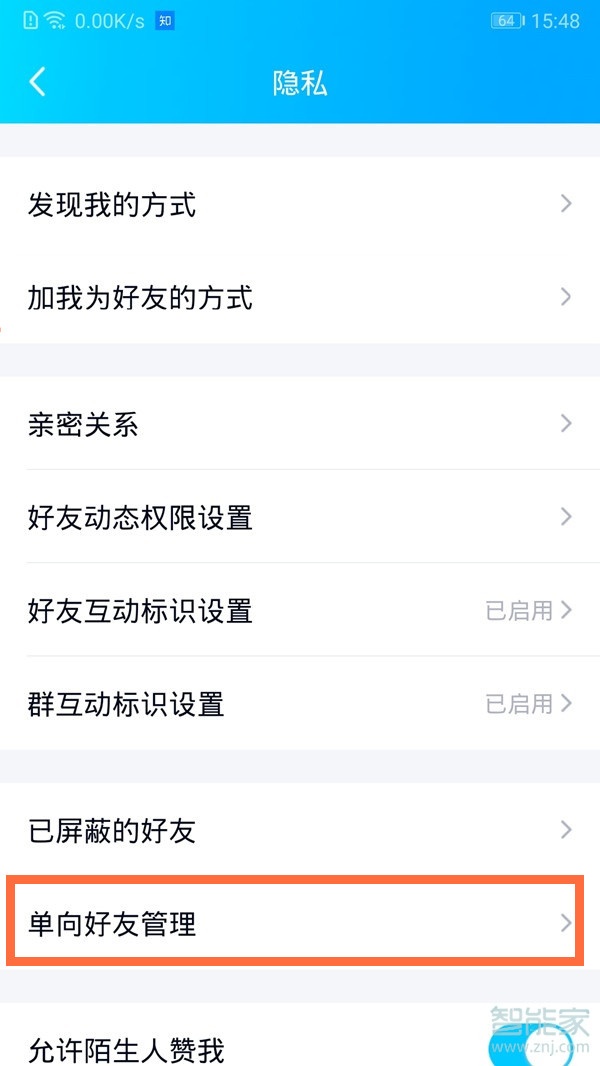Open 好友互动标识设置
600x1066 pixels.
(x=300, y=610)
